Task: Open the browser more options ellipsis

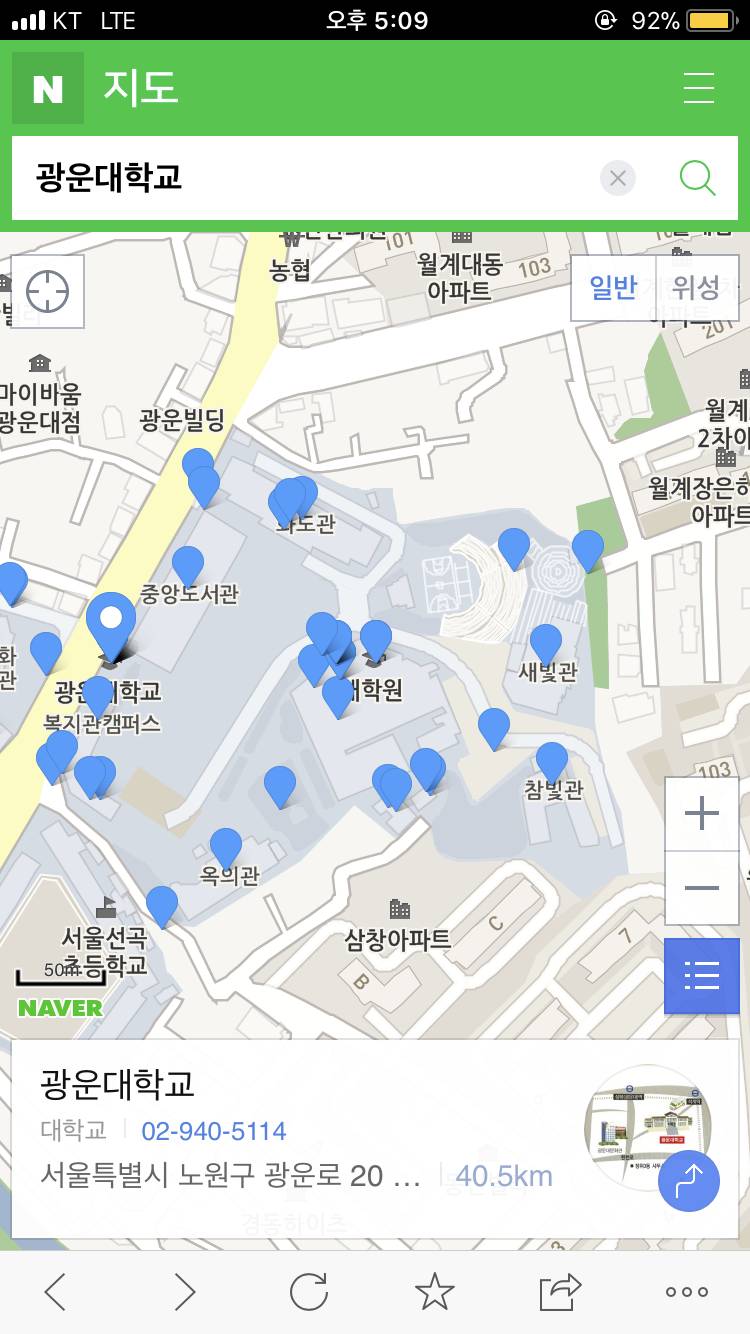Action: click(x=686, y=1292)
